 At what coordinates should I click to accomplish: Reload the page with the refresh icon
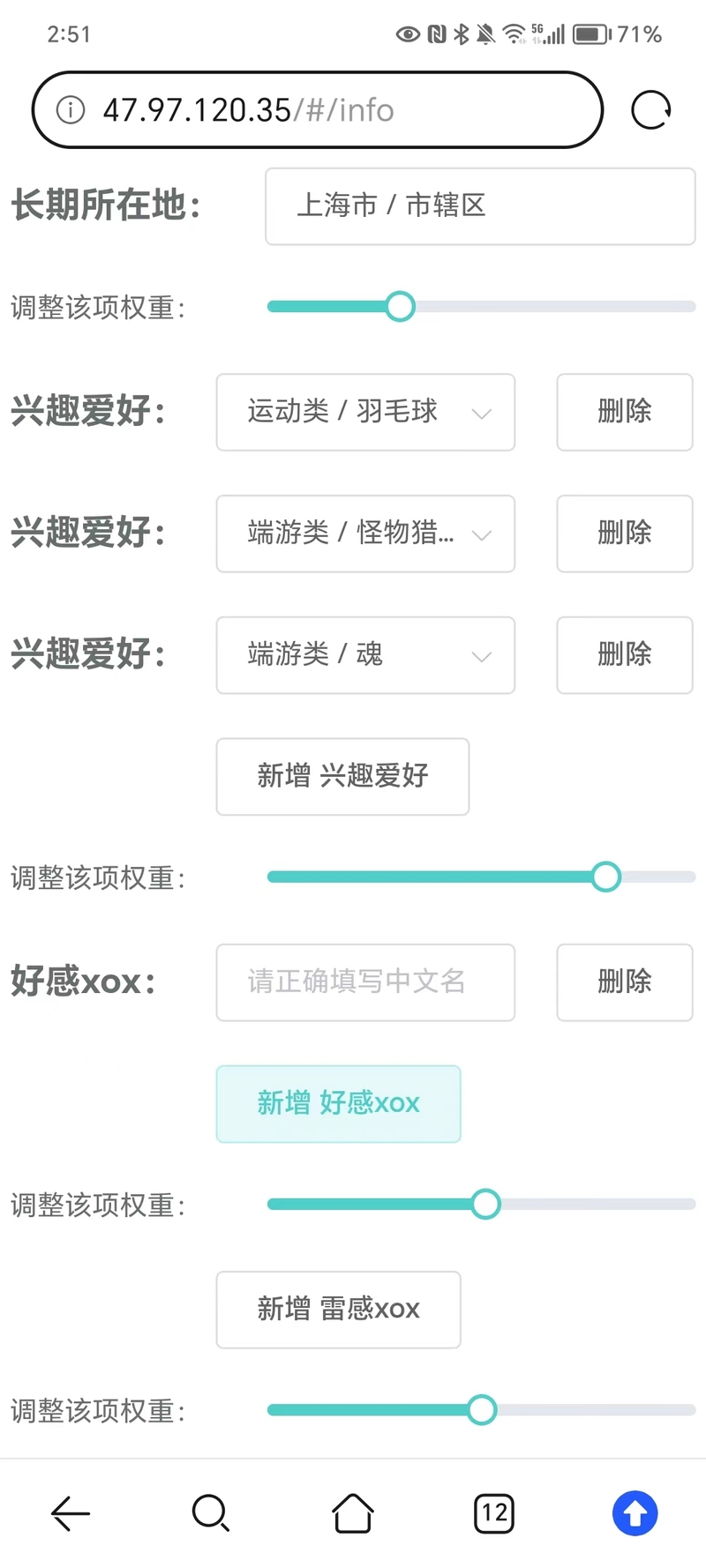coord(651,110)
